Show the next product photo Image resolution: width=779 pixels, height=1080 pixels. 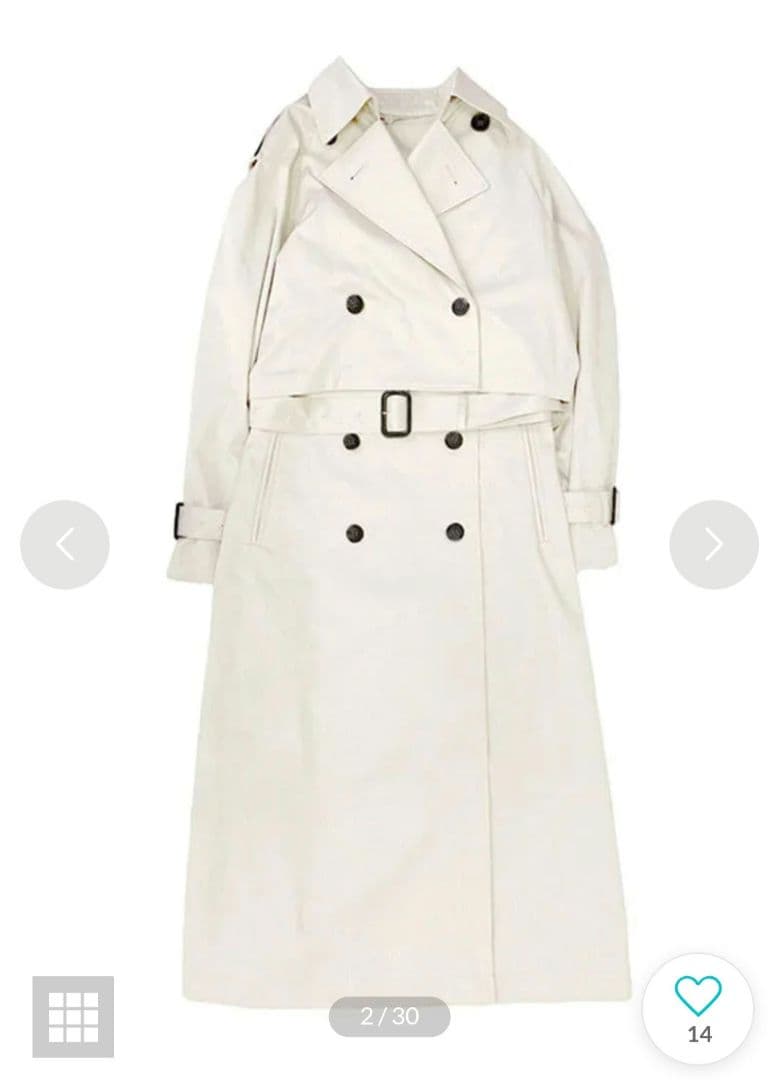coord(713,544)
